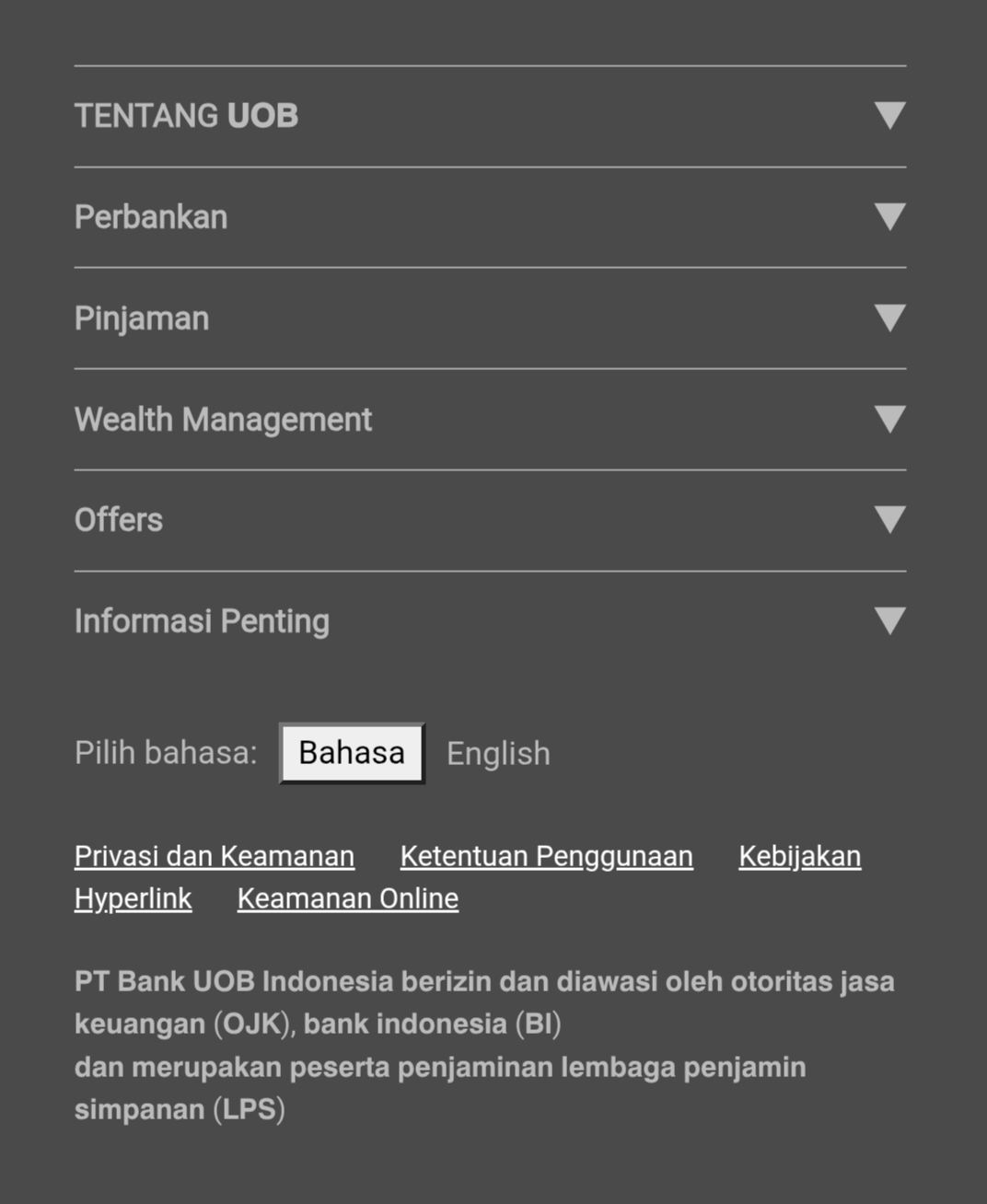The height and width of the screenshot is (1204, 987).
Task: Expand the Offers section
Action: pos(889,520)
